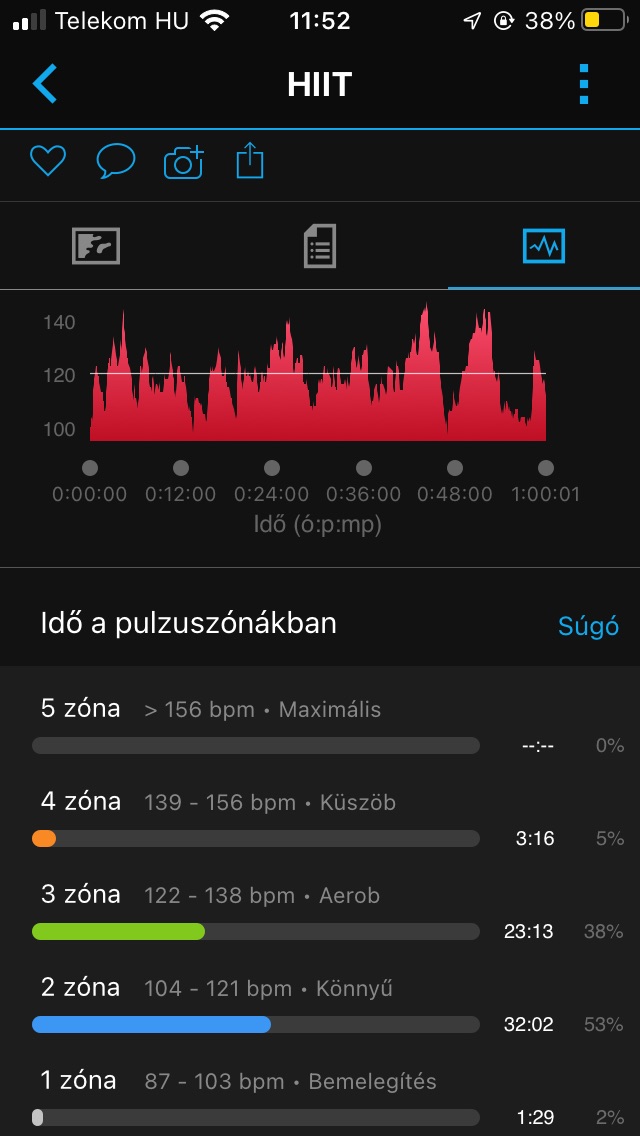Open the three-dot overflow menu

click(x=584, y=84)
